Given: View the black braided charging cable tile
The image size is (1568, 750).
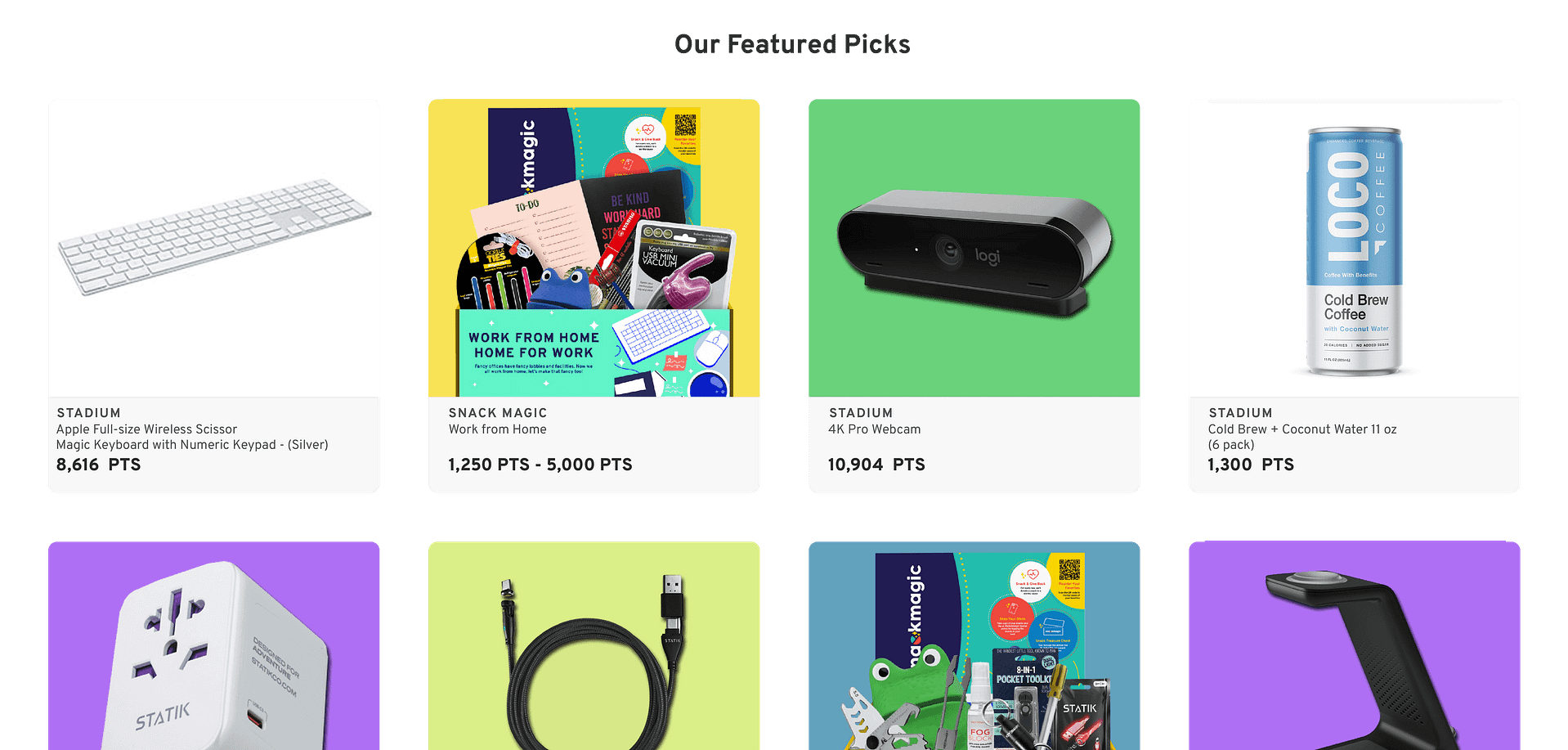Looking at the screenshot, I should point(594,646).
